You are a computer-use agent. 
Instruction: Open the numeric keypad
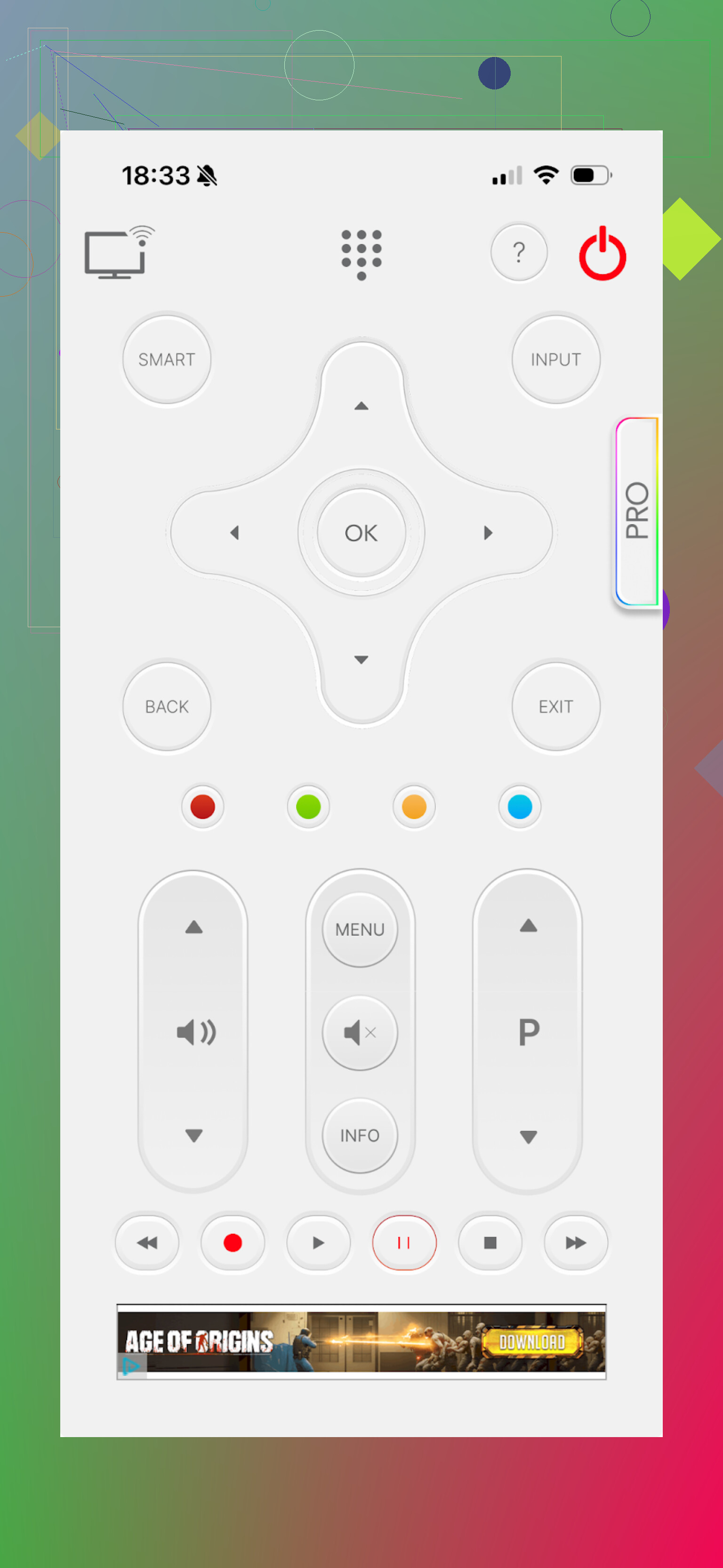(361, 254)
